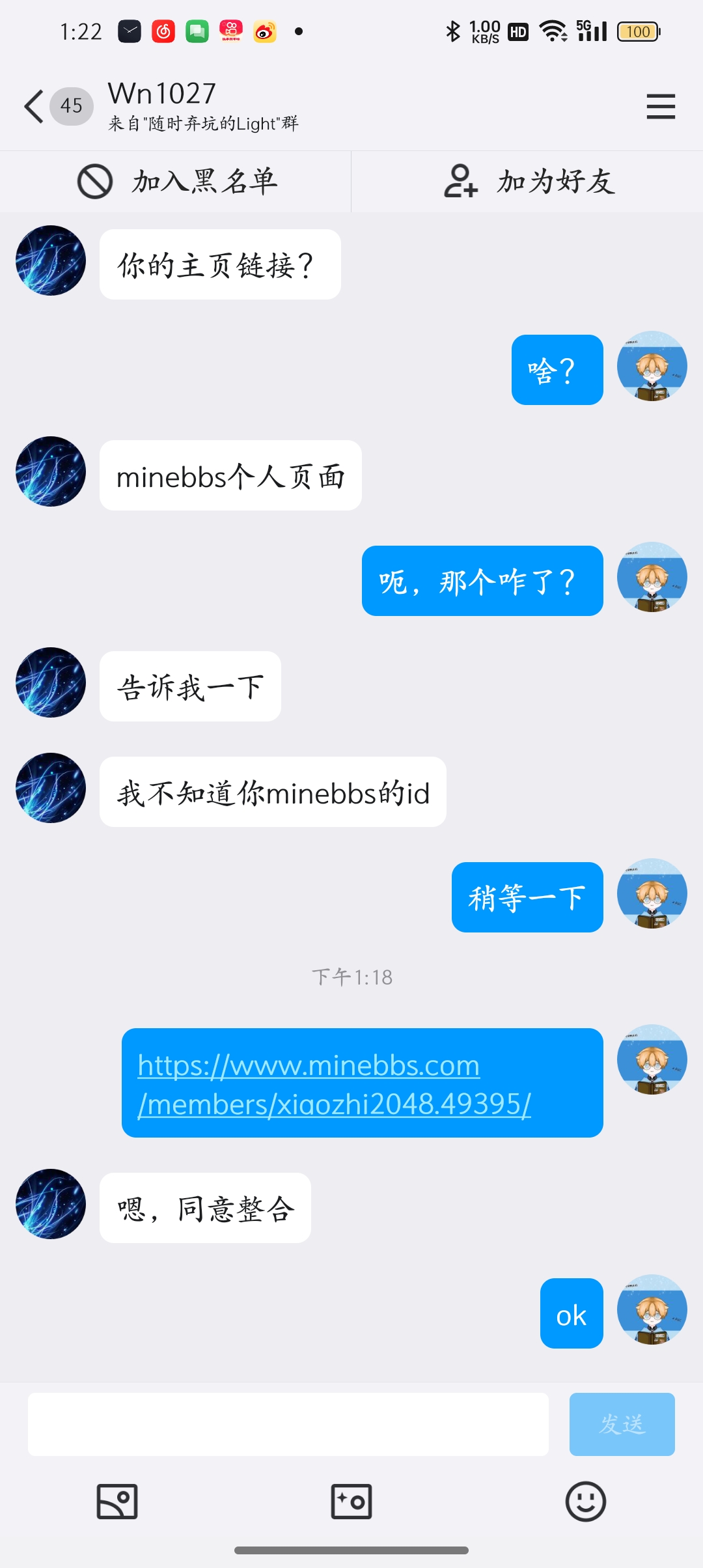
Task: Focus the message text input field
Action: click(x=288, y=1424)
